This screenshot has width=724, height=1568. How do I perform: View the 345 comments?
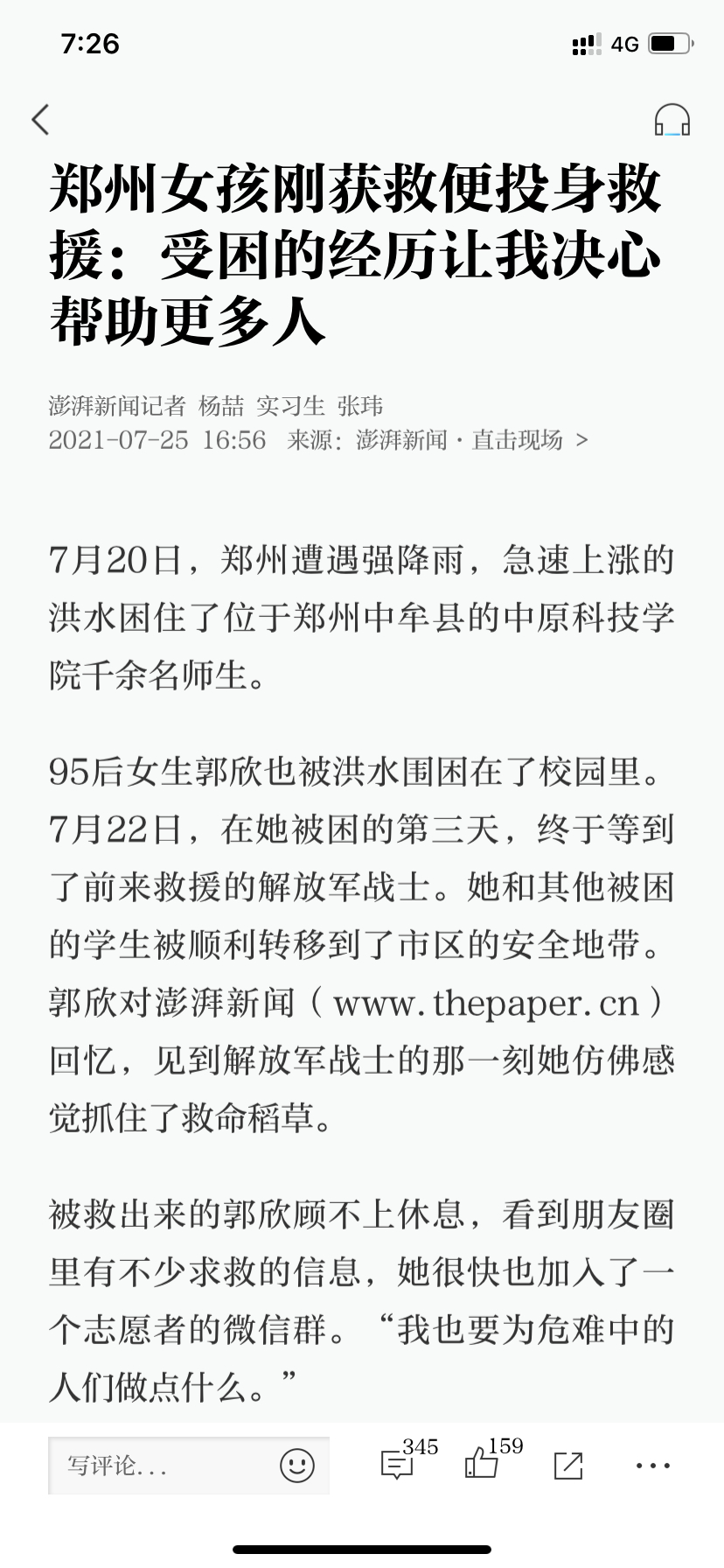(398, 1465)
